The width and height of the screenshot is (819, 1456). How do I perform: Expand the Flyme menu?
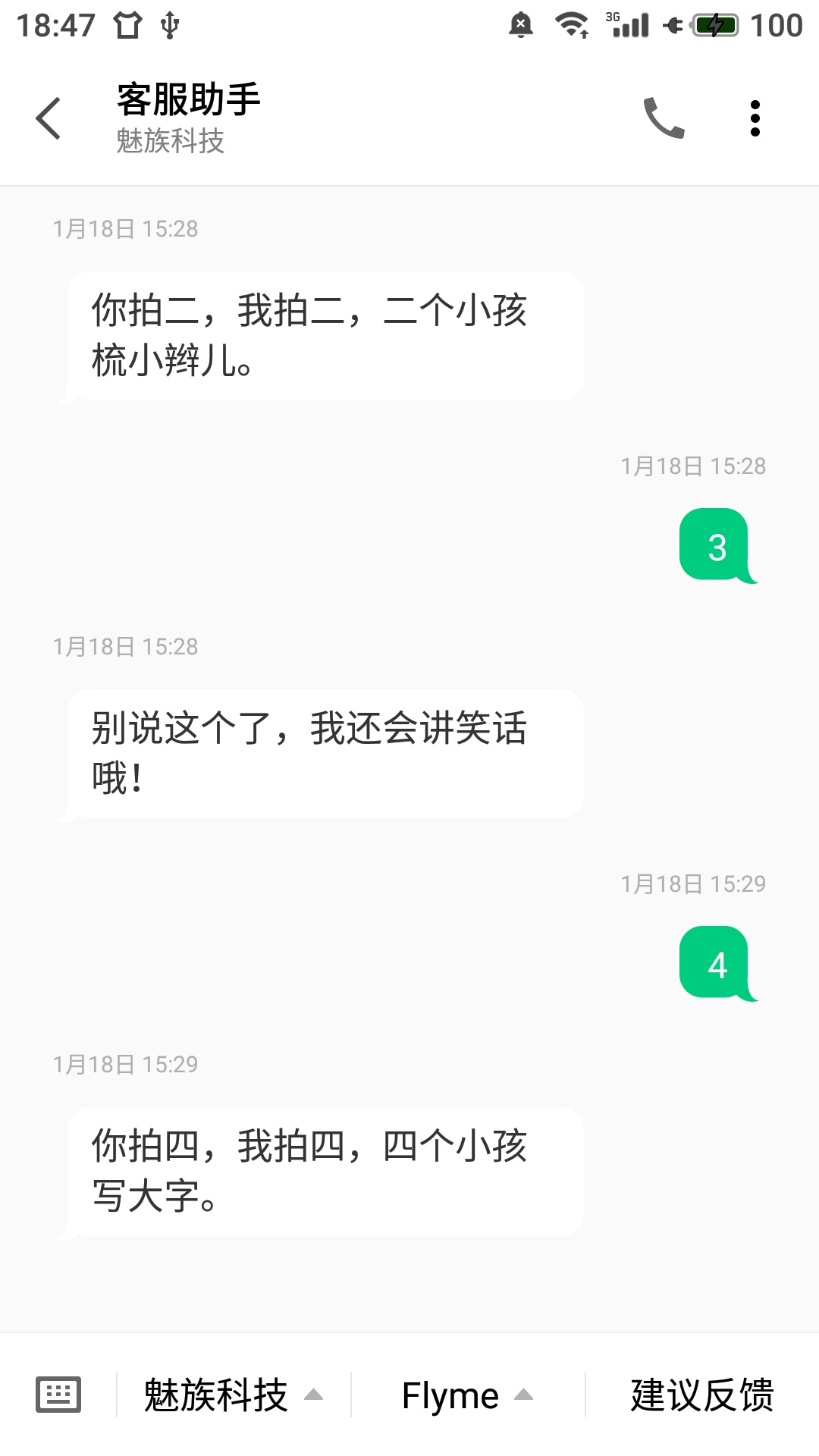pyautogui.click(x=468, y=1394)
